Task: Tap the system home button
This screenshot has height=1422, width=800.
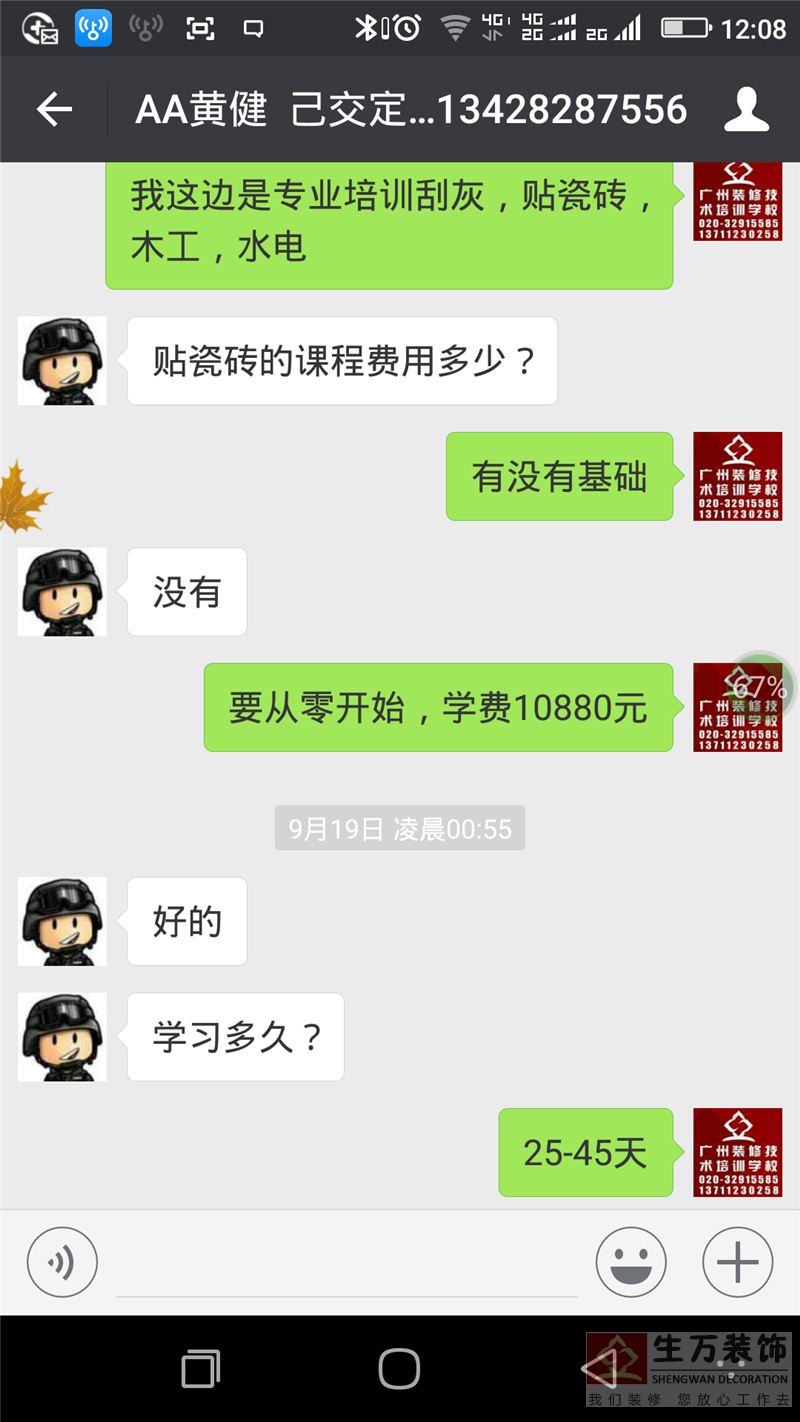Action: (399, 1368)
